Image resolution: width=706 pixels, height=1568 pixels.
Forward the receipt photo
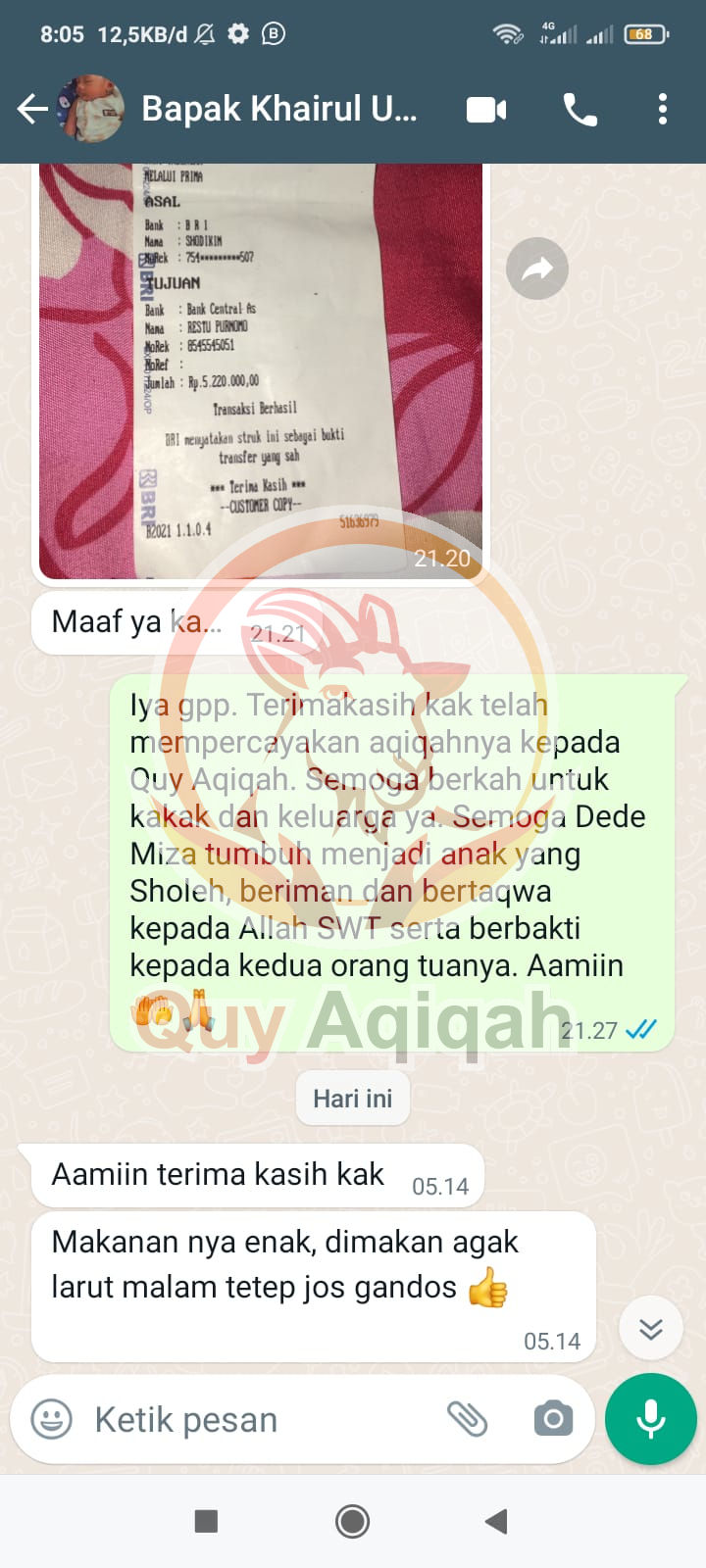click(537, 269)
